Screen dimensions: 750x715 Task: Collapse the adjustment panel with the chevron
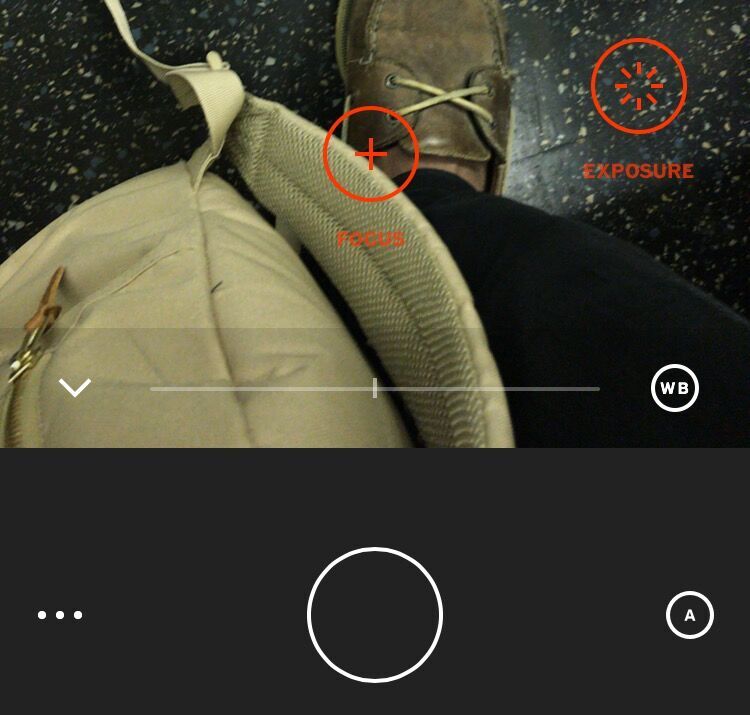75,387
